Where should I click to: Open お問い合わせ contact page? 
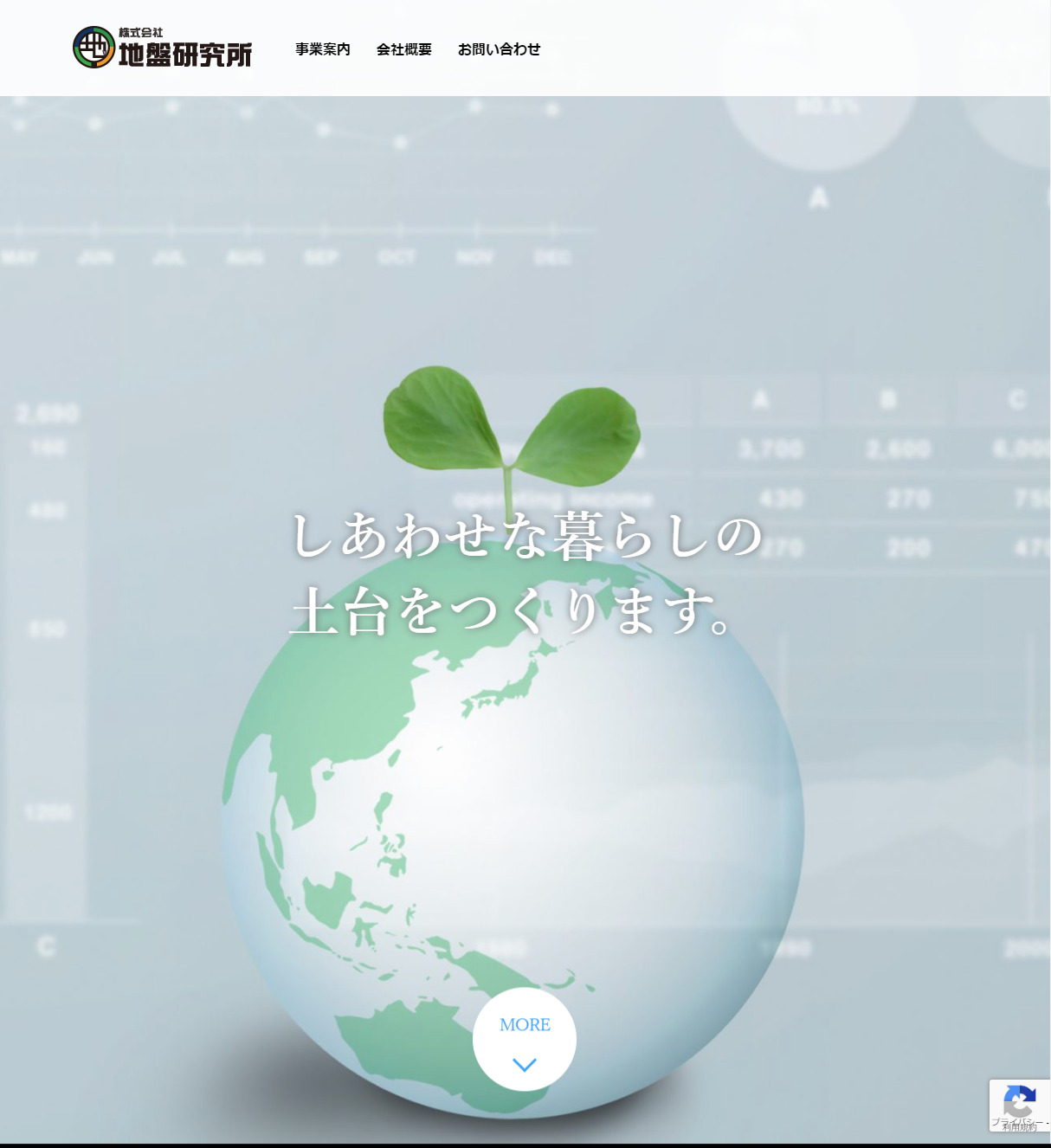tap(499, 49)
